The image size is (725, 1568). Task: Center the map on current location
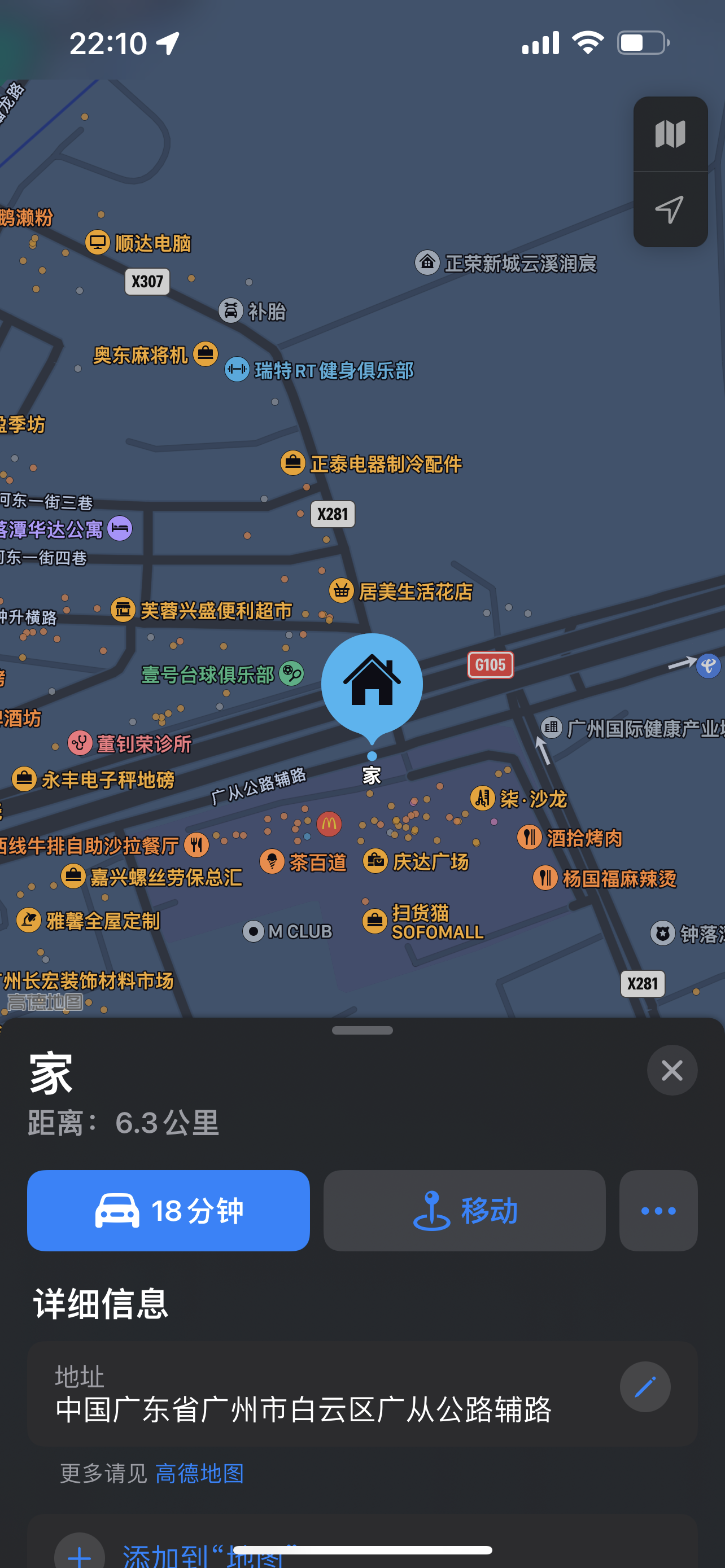click(x=670, y=210)
